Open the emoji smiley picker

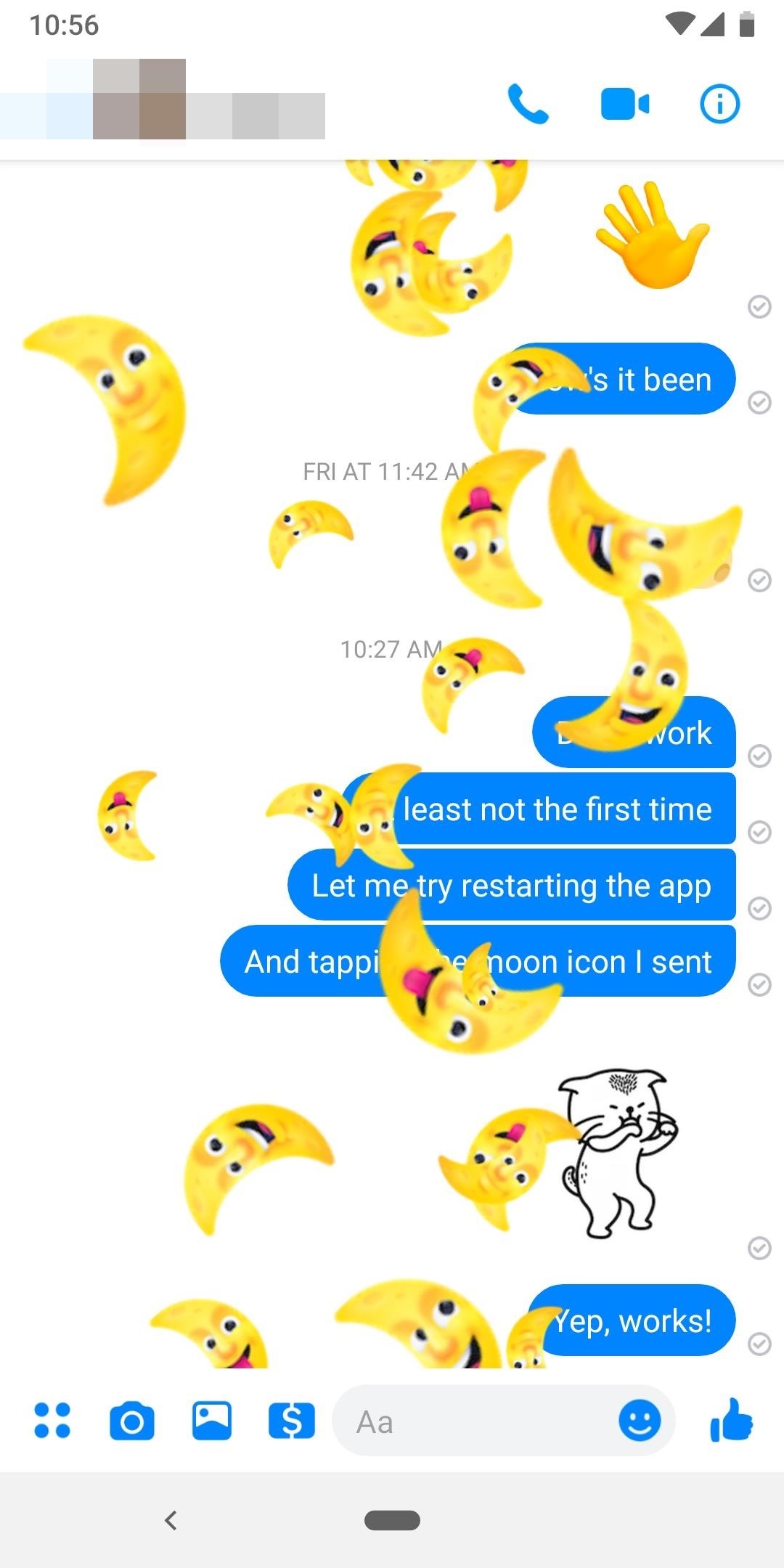tap(640, 1421)
